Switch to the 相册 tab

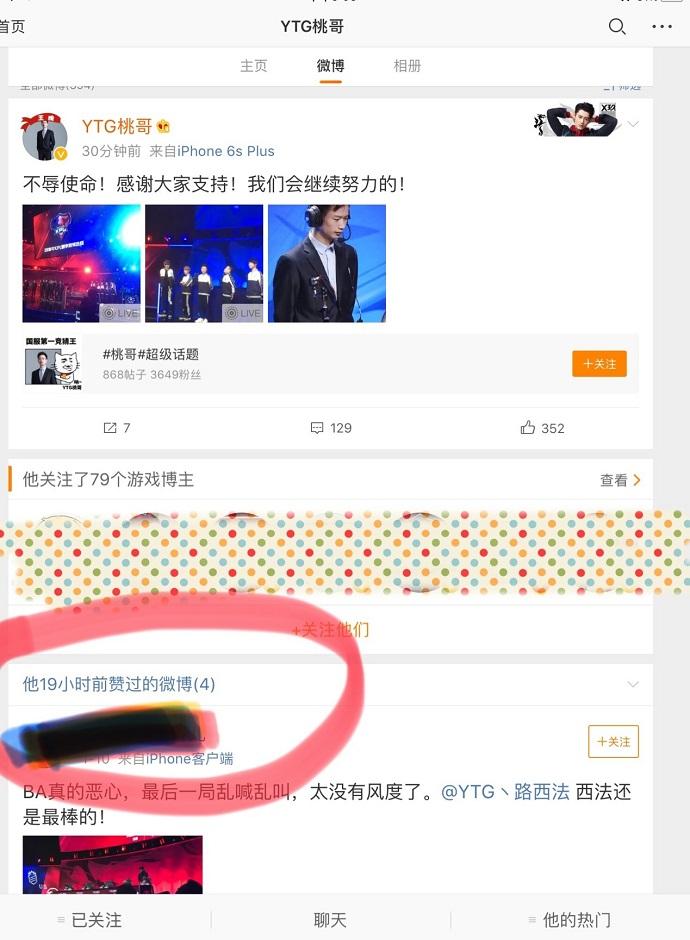pyautogui.click(x=407, y=66)
